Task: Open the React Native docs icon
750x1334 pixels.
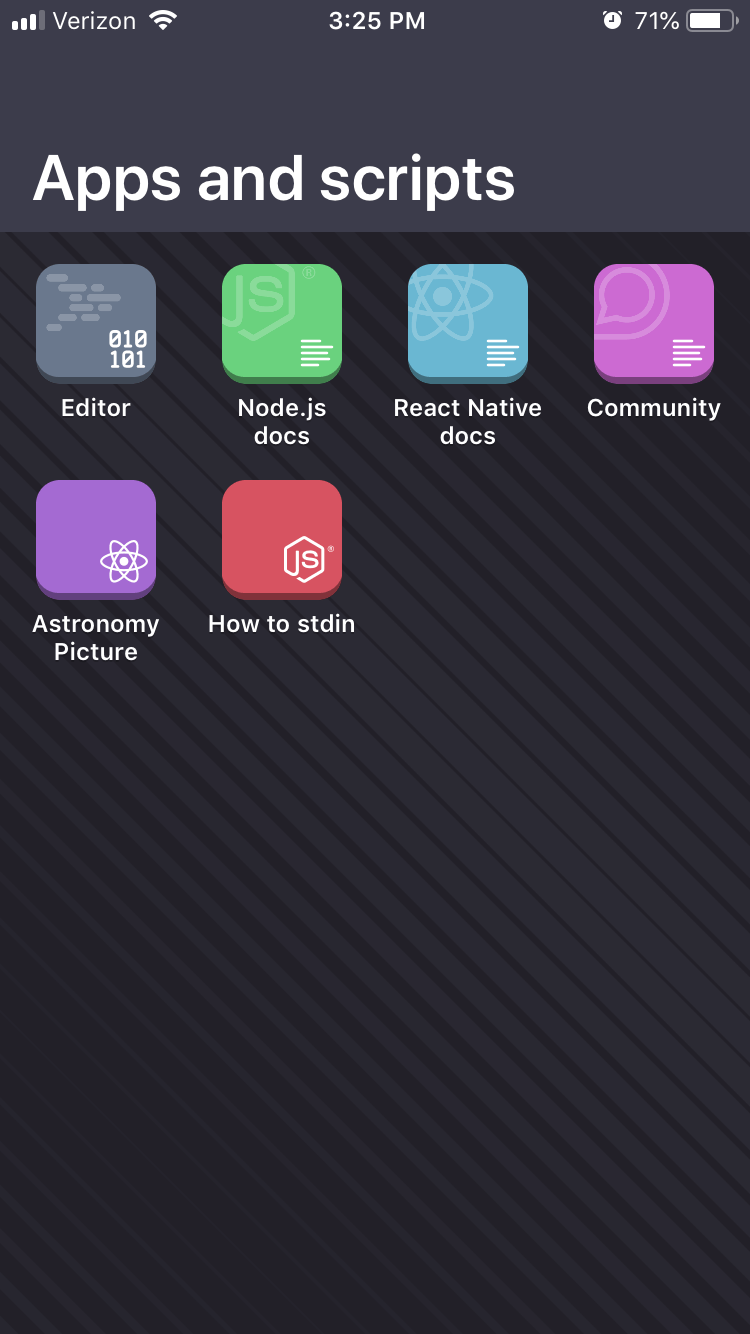Action: point(467,322)
